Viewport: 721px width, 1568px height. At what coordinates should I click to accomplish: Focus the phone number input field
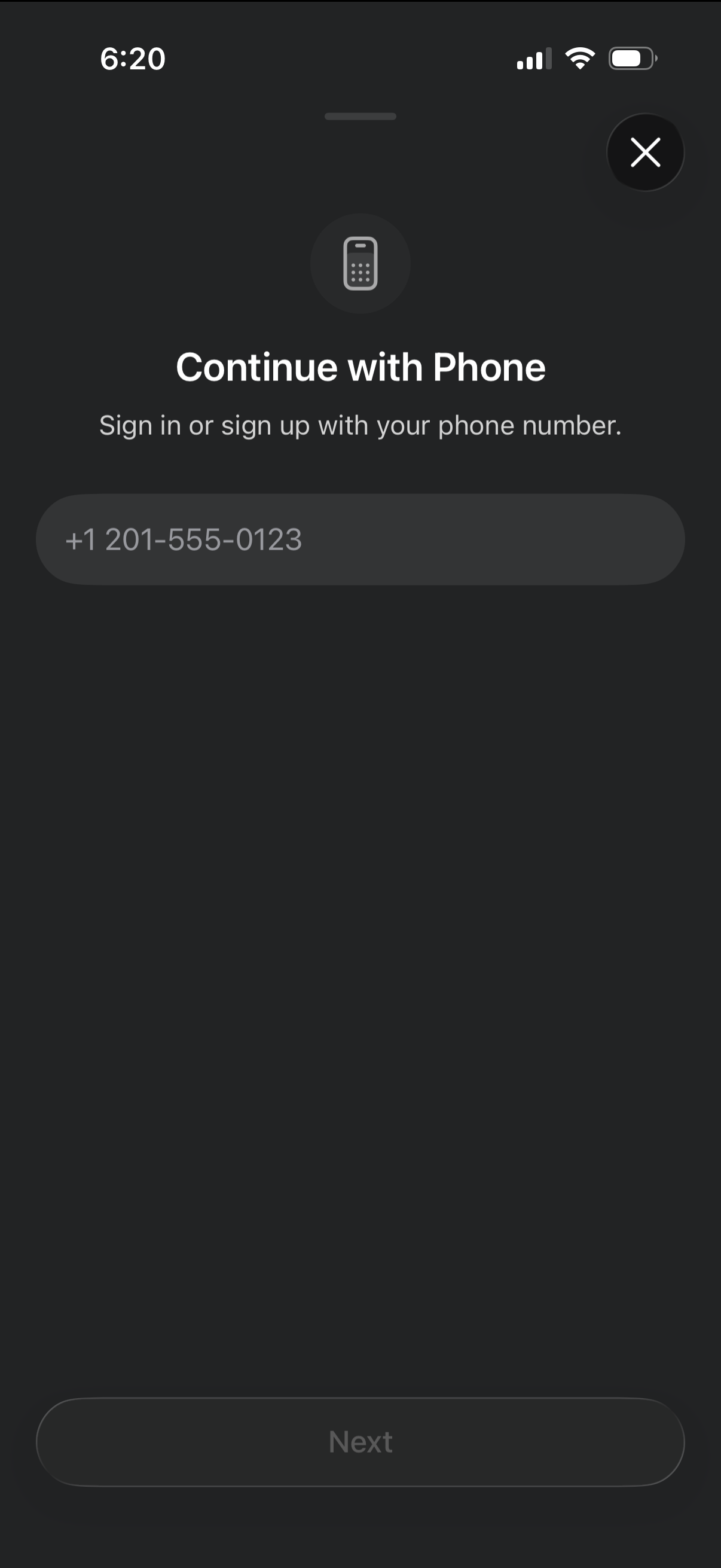pyautogui.click(x=360, y=539)
